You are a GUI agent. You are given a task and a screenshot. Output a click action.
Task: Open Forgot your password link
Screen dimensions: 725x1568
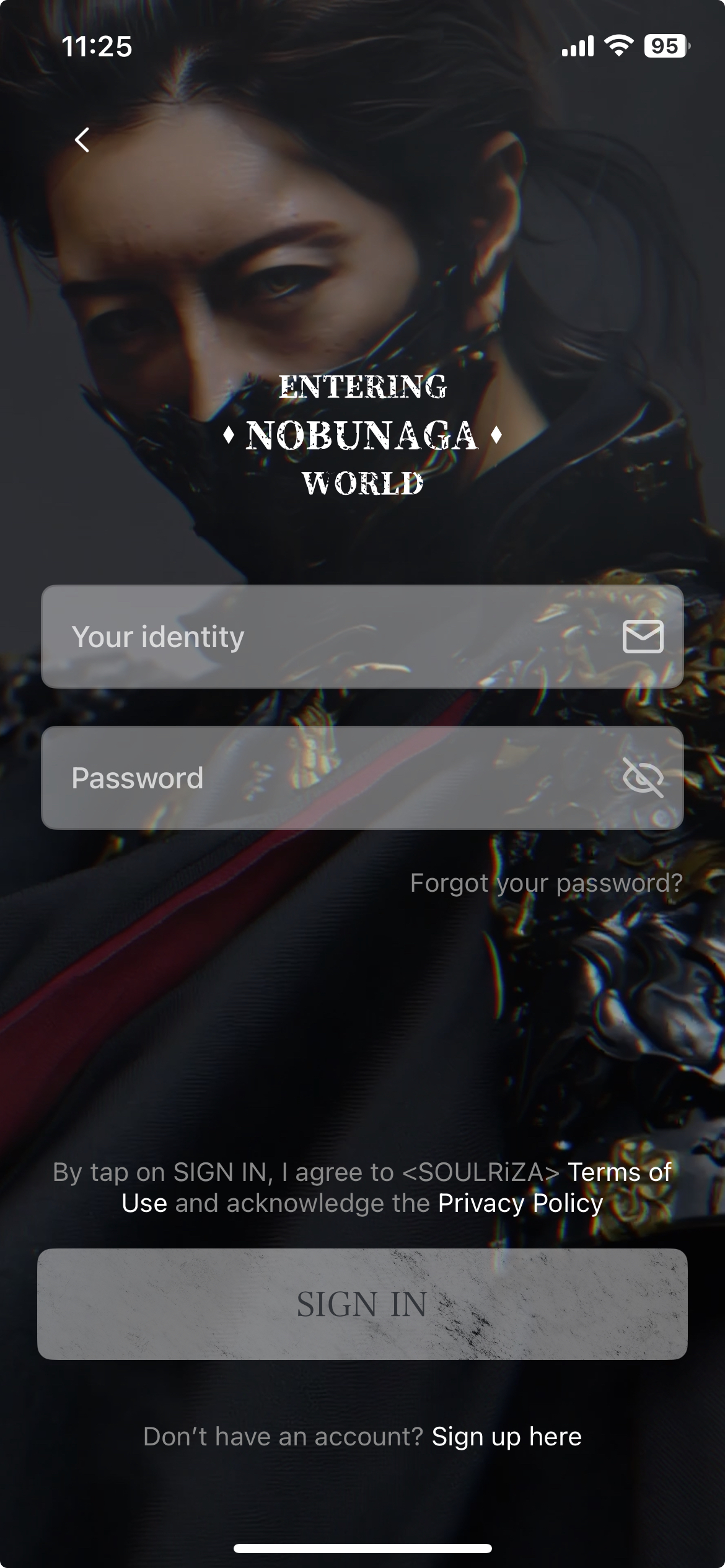pos(546,882)
